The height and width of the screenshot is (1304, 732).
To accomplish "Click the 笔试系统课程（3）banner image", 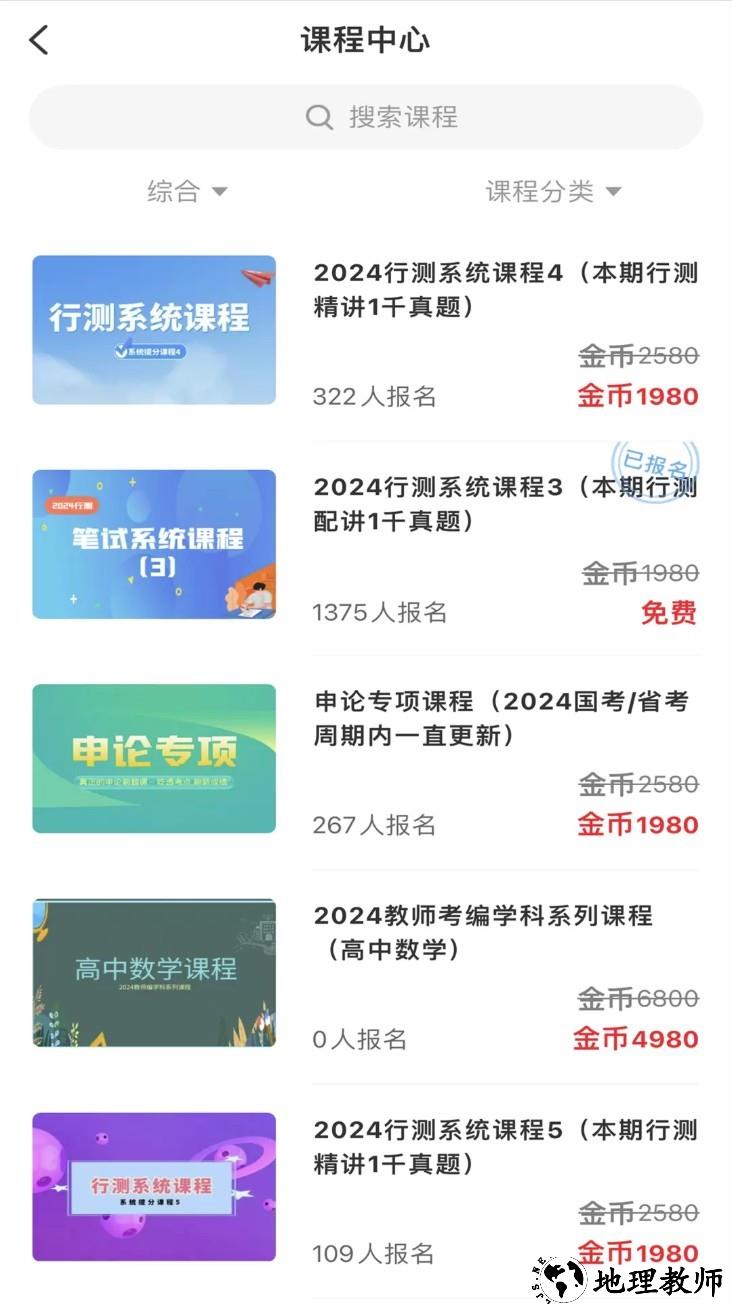I will click(152, 544).
